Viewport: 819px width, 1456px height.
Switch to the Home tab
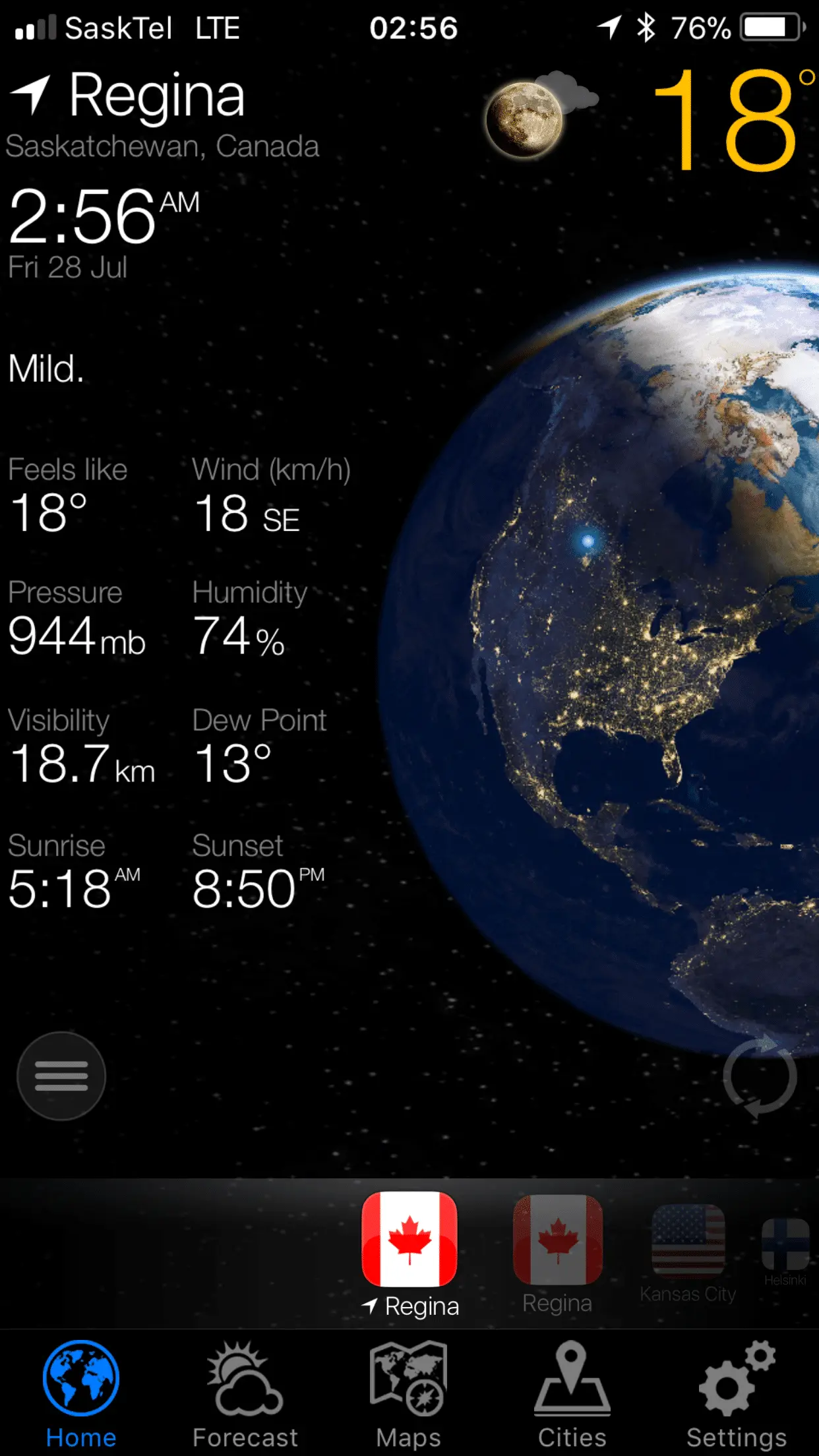[81, 1393]
